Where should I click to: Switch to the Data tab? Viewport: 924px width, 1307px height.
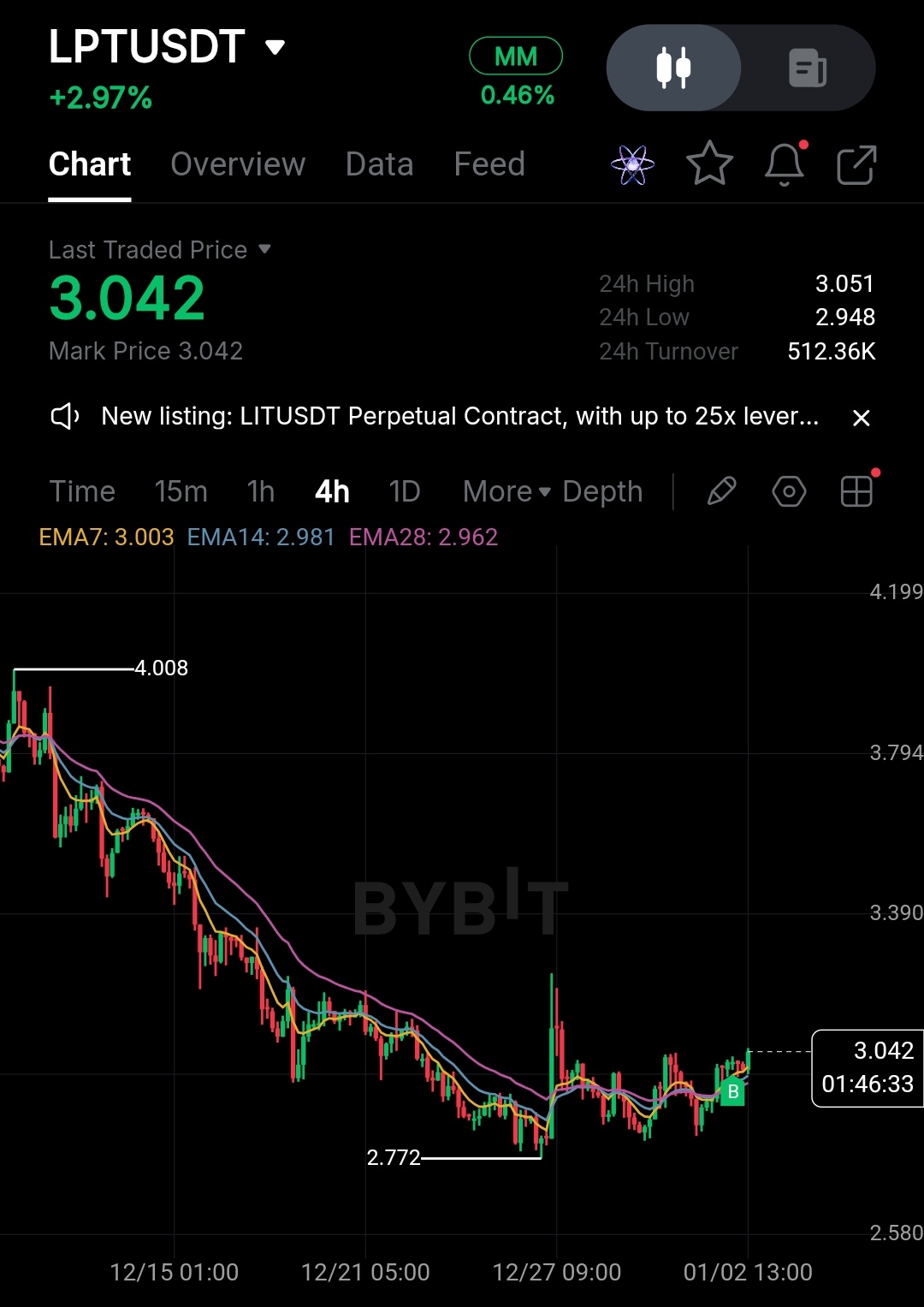(x=379, y=164)
